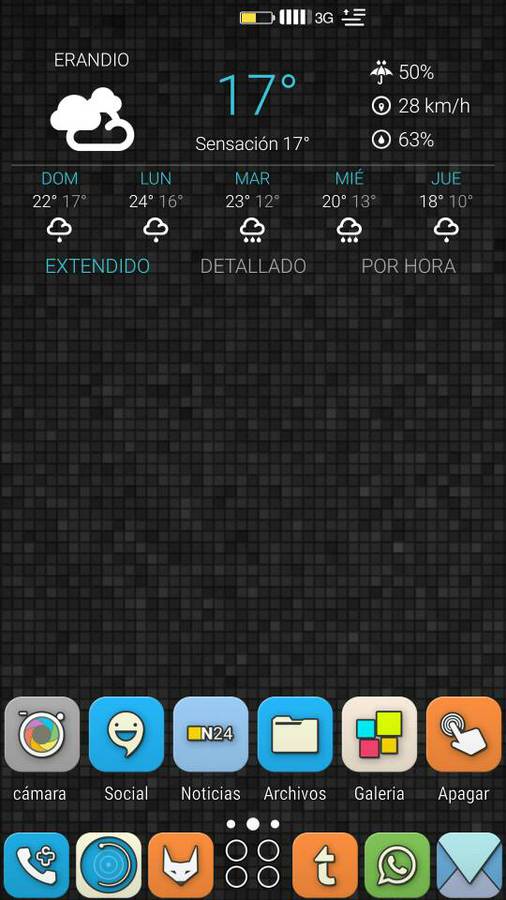Open the Archivos file manager
The height and width of the screenshot is (900, 506).
[295, 735]
